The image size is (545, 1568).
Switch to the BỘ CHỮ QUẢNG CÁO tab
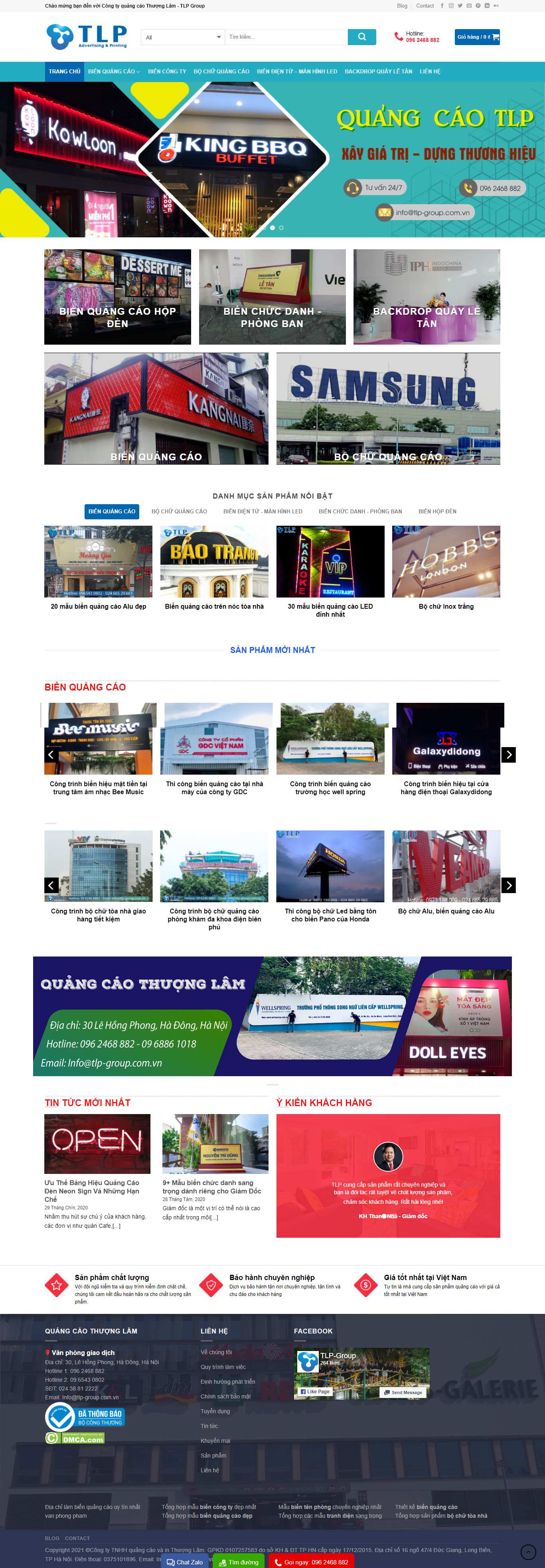point(180,511)
